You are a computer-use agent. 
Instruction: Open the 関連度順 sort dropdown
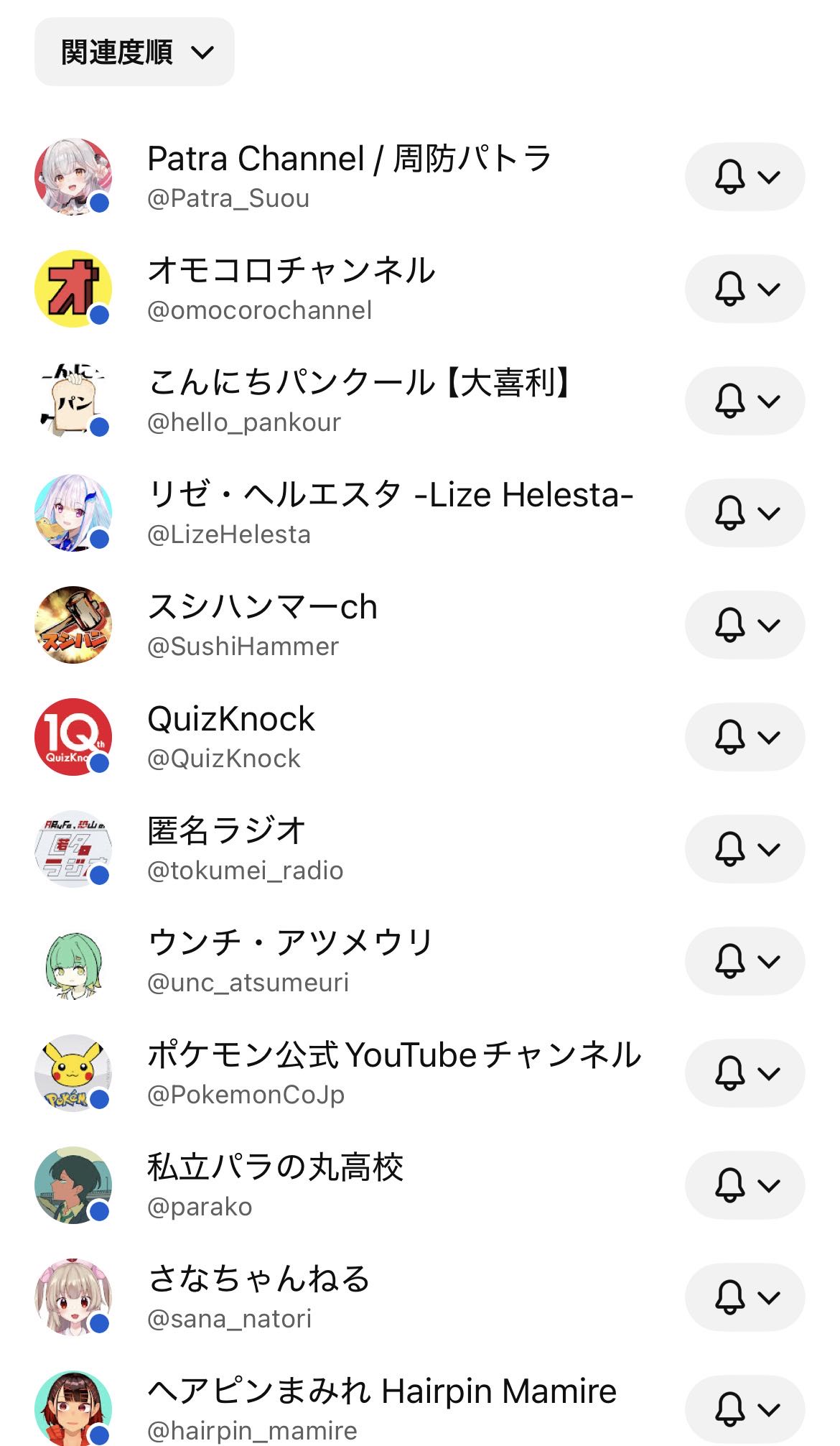click(x=134, y=52)
